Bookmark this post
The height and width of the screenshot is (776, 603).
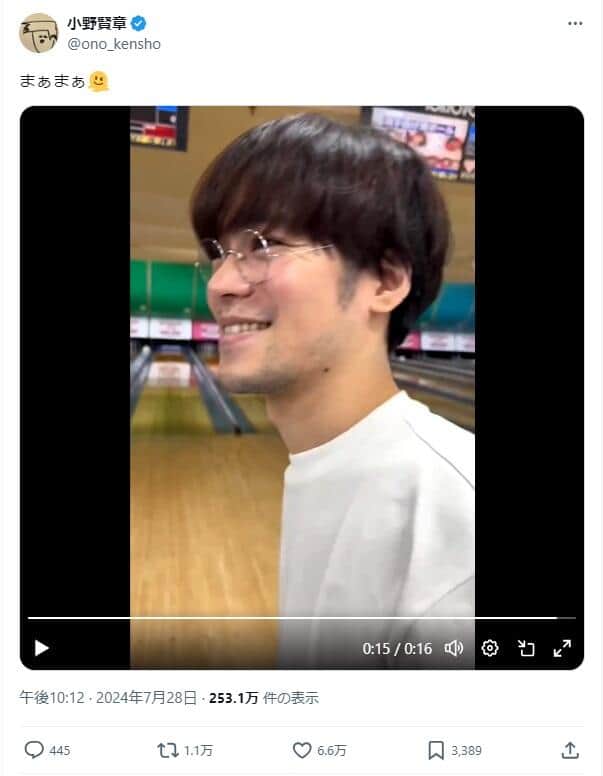(x=437, y=749)
